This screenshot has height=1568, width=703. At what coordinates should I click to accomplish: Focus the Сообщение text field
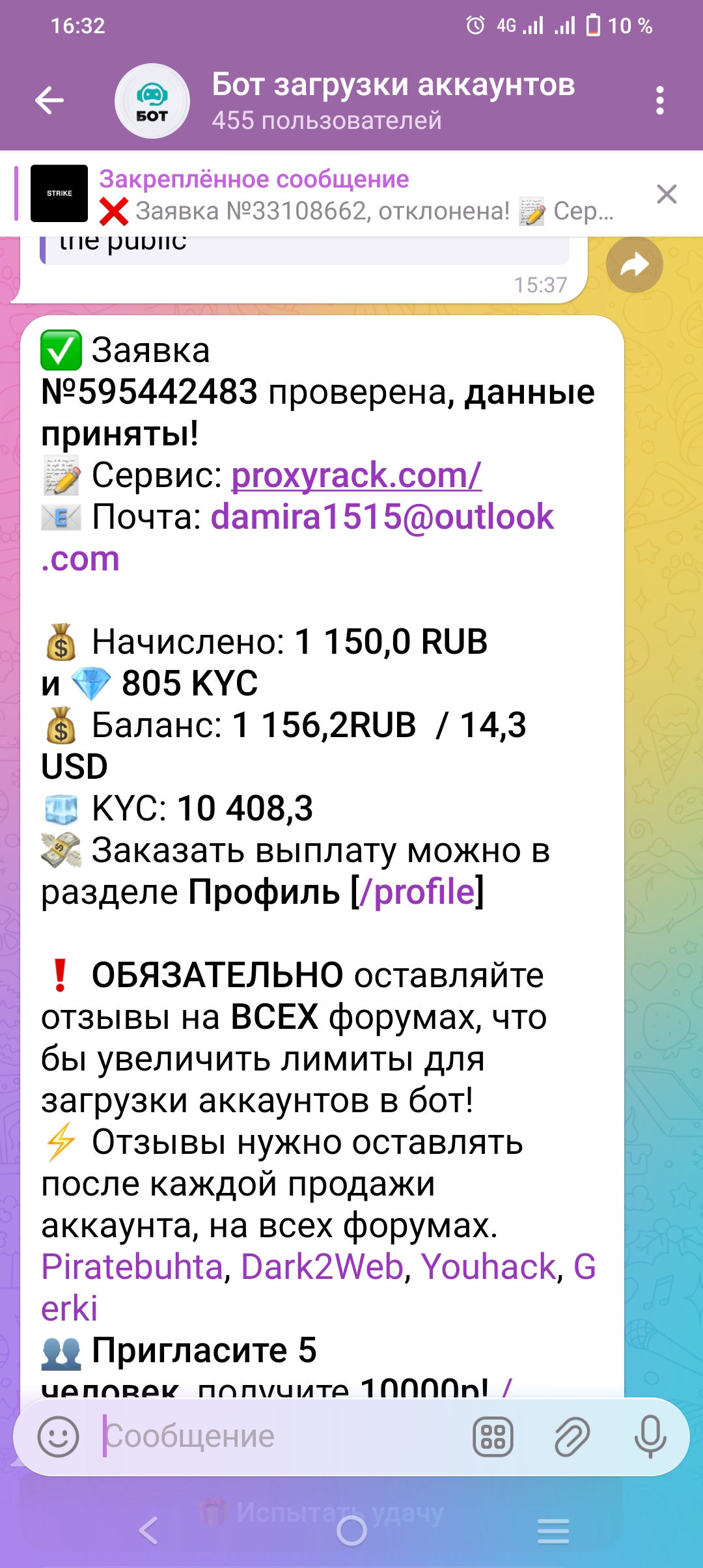(280, 1436)
